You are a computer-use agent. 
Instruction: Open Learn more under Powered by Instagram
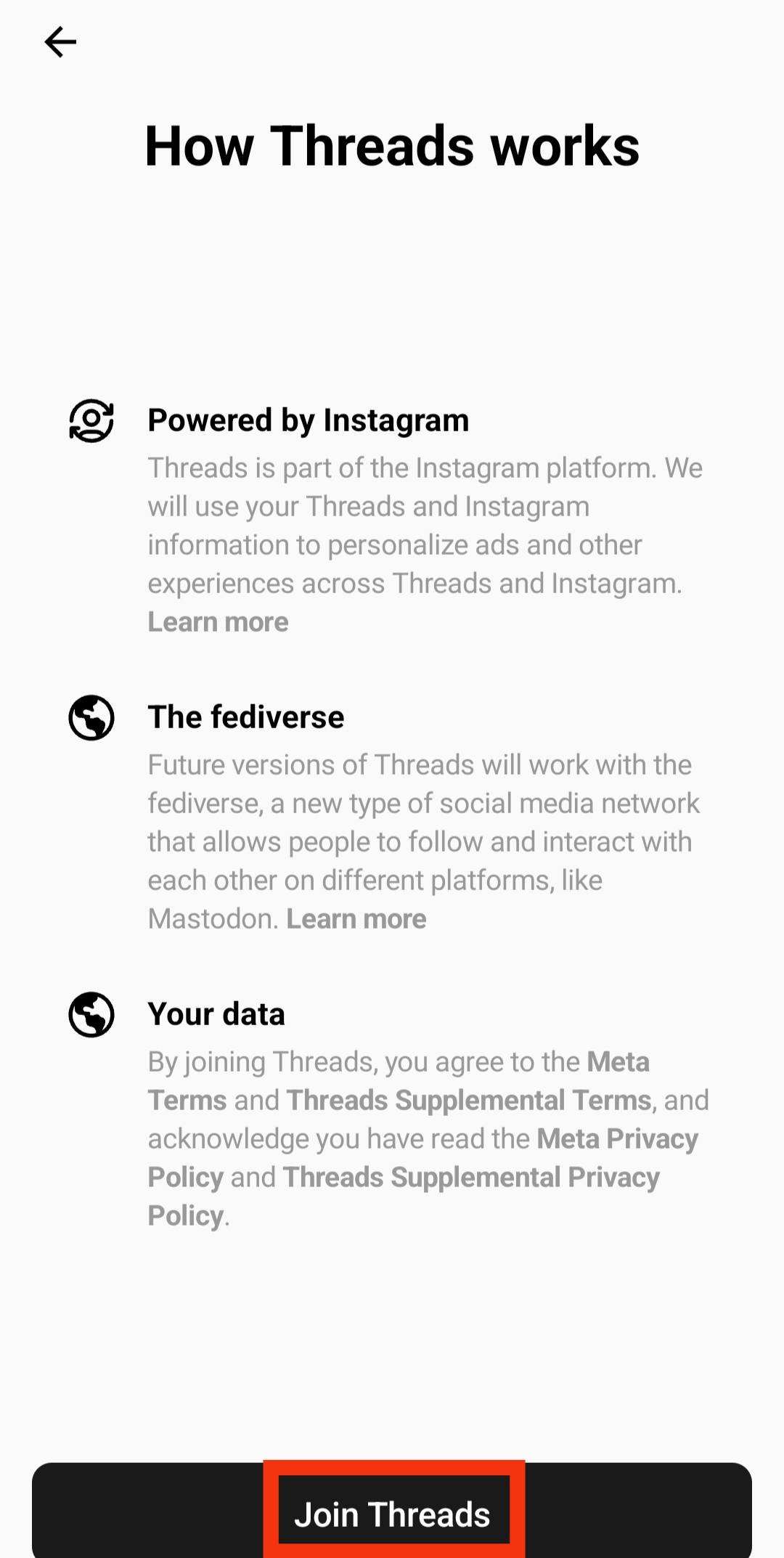(218, 622)
